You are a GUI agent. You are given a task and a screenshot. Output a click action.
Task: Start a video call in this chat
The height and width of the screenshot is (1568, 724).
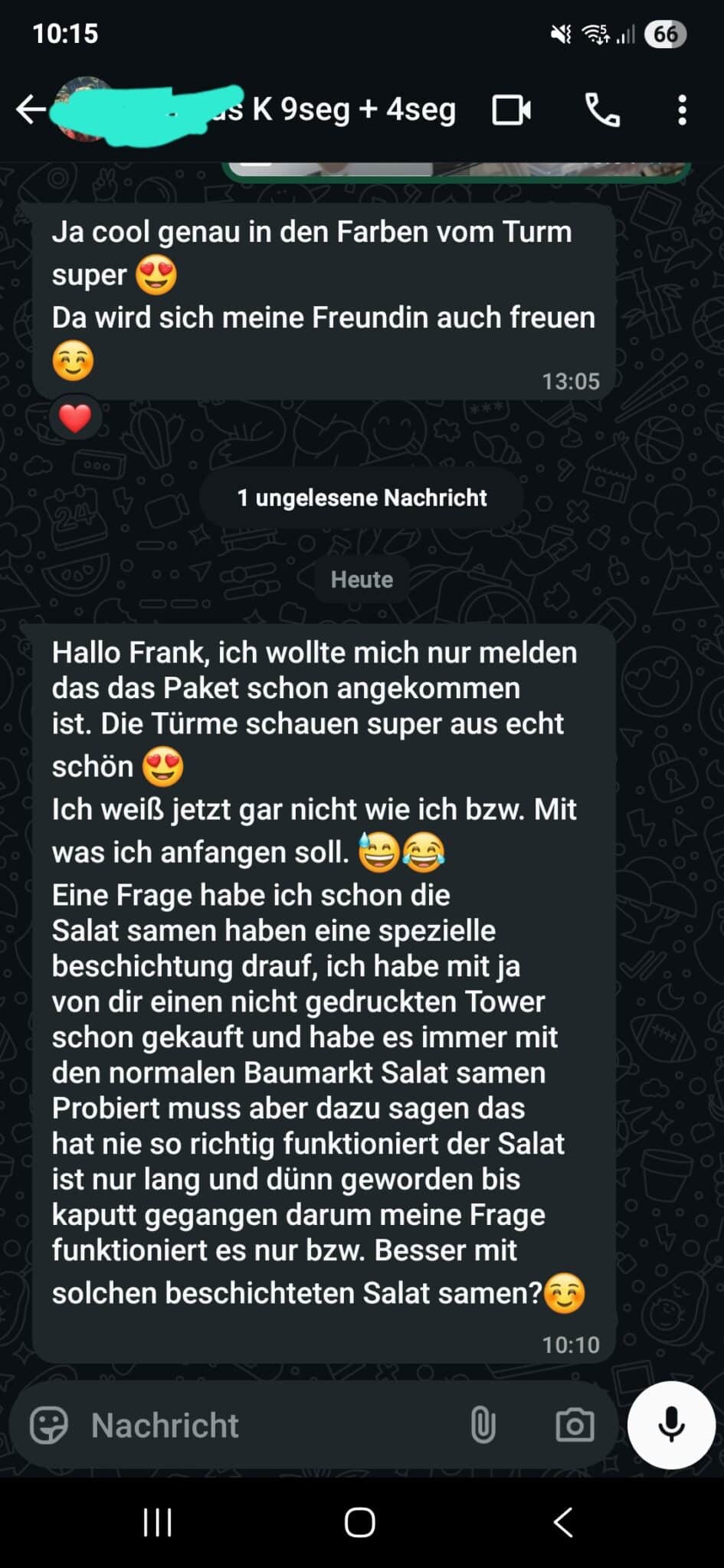click(x=511, y=110)
